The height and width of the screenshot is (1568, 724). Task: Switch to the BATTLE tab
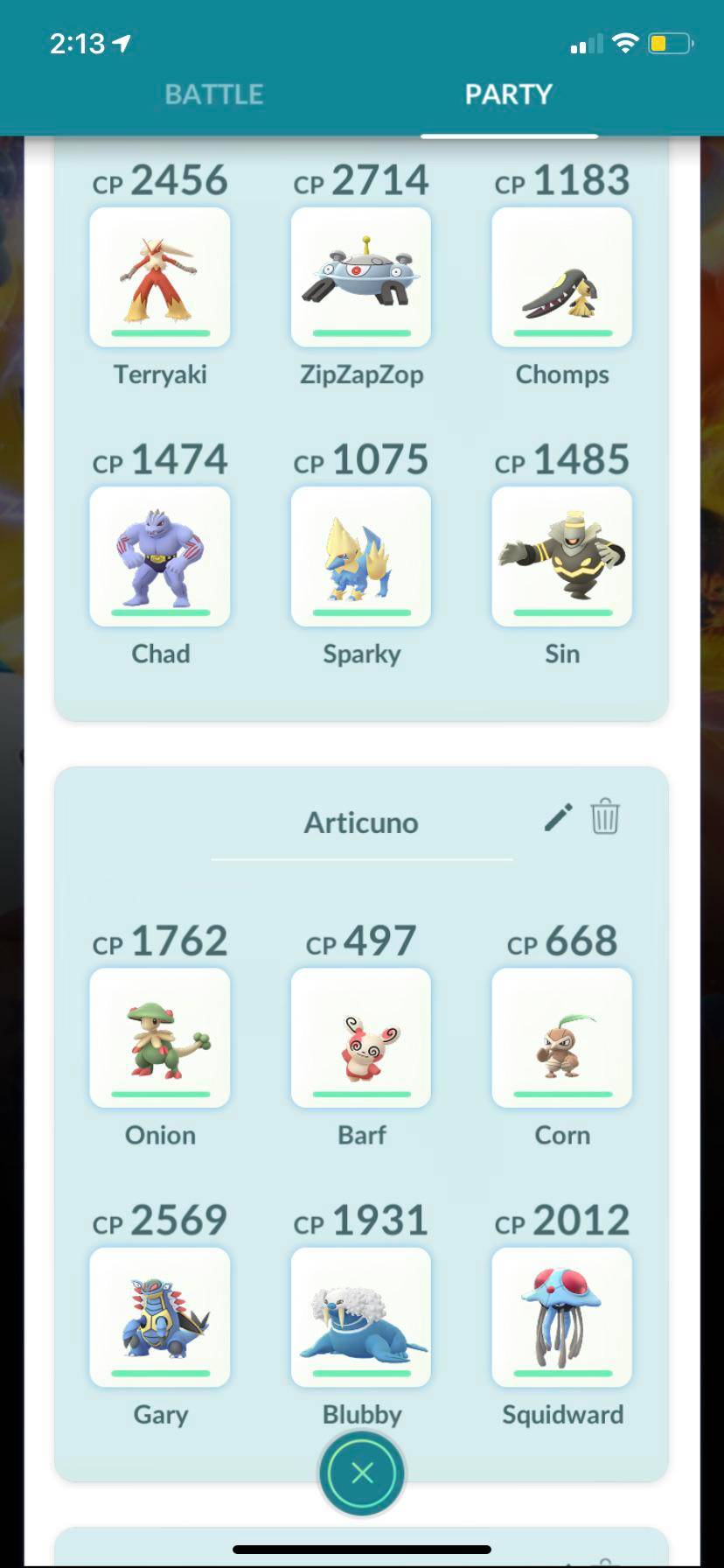(213, 94)
